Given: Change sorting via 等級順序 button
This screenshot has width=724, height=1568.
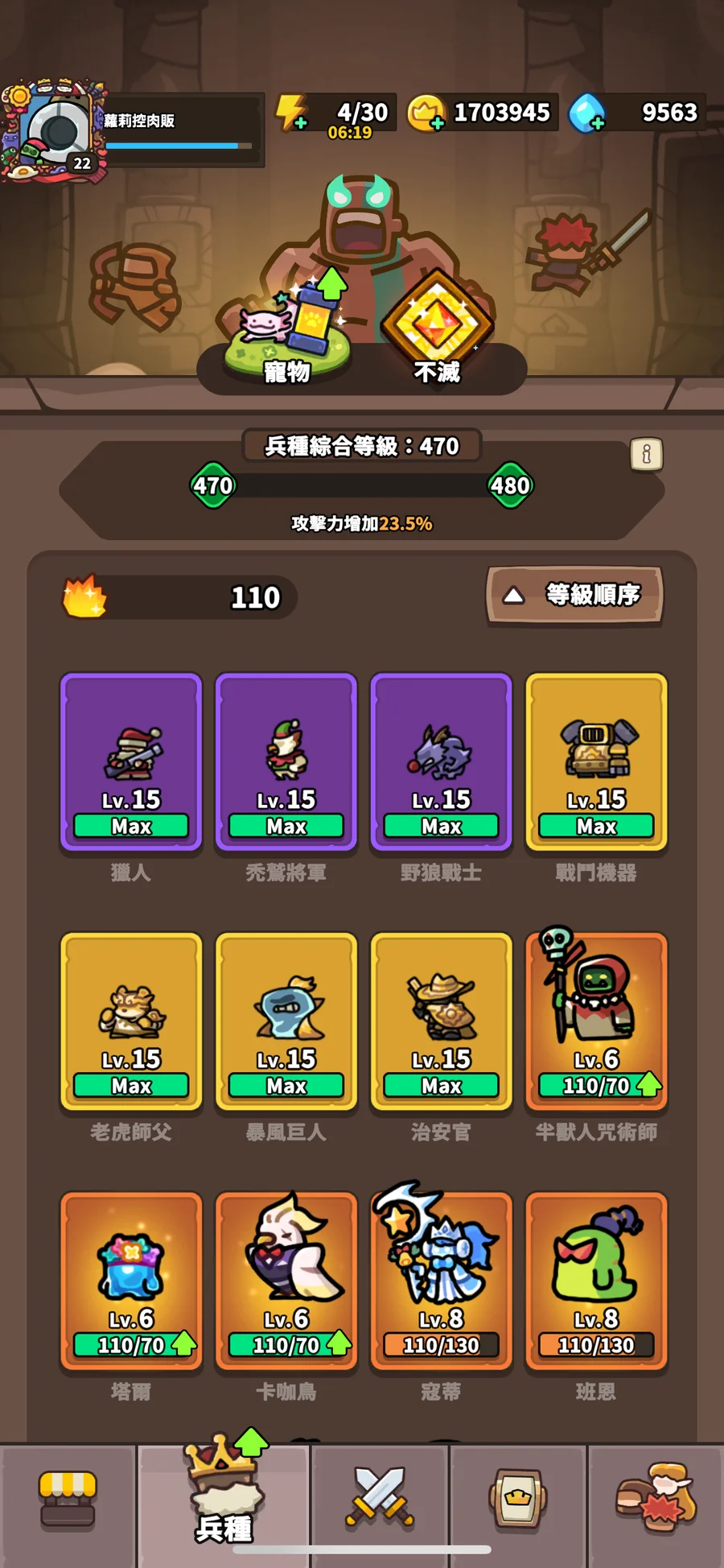Looking at the screenshot, I should (x=574, y=596).
